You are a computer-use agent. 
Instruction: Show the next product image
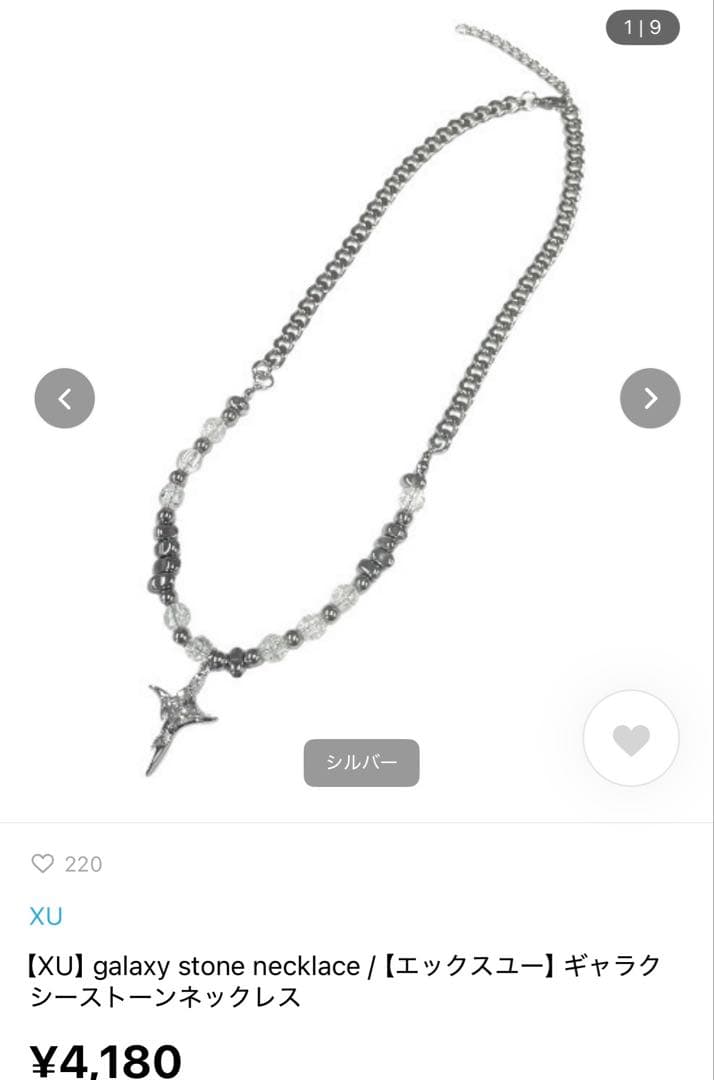point(650,399)
